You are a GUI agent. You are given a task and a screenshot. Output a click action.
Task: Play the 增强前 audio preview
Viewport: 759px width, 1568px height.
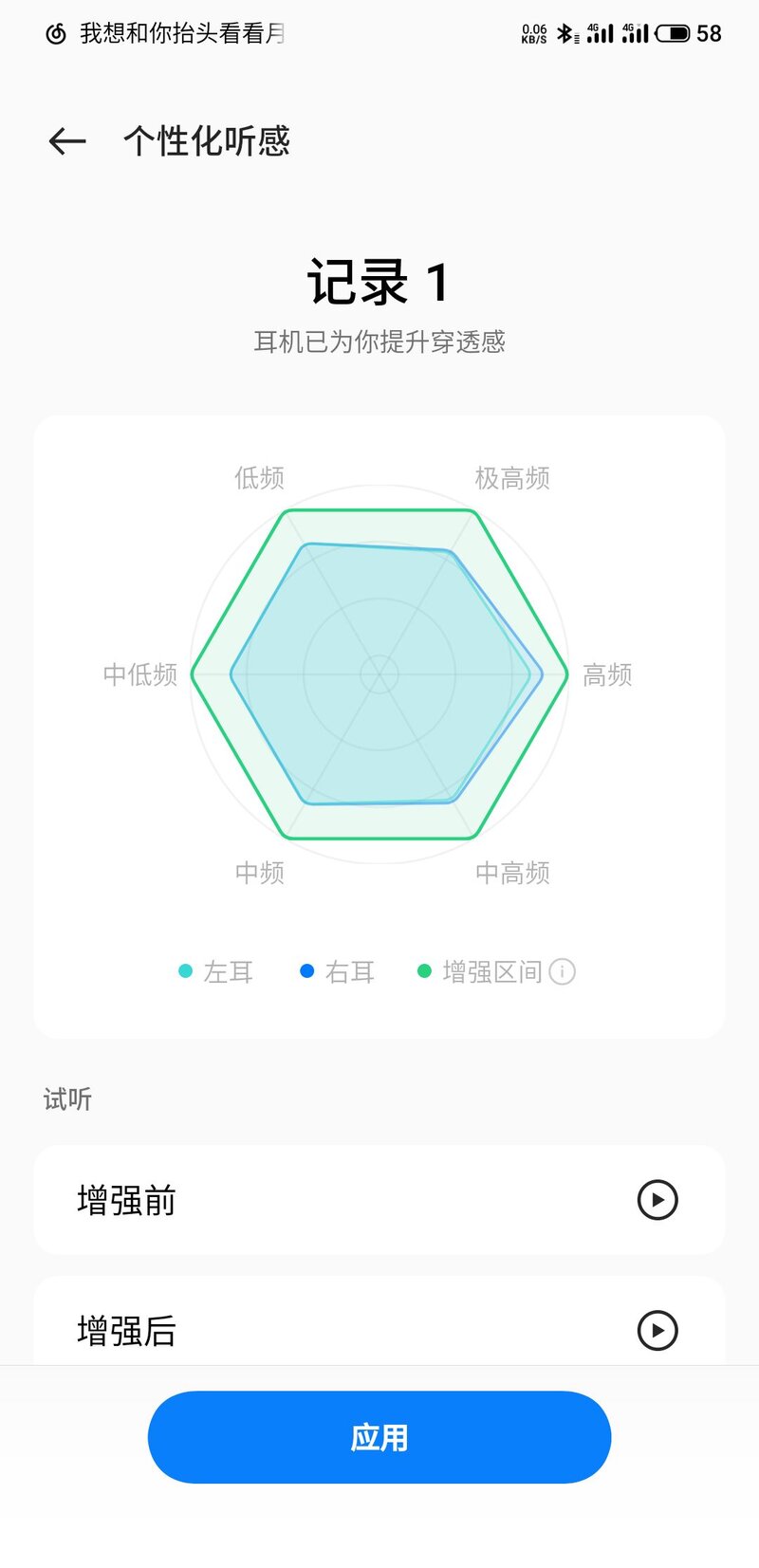tap(657, 1200)
